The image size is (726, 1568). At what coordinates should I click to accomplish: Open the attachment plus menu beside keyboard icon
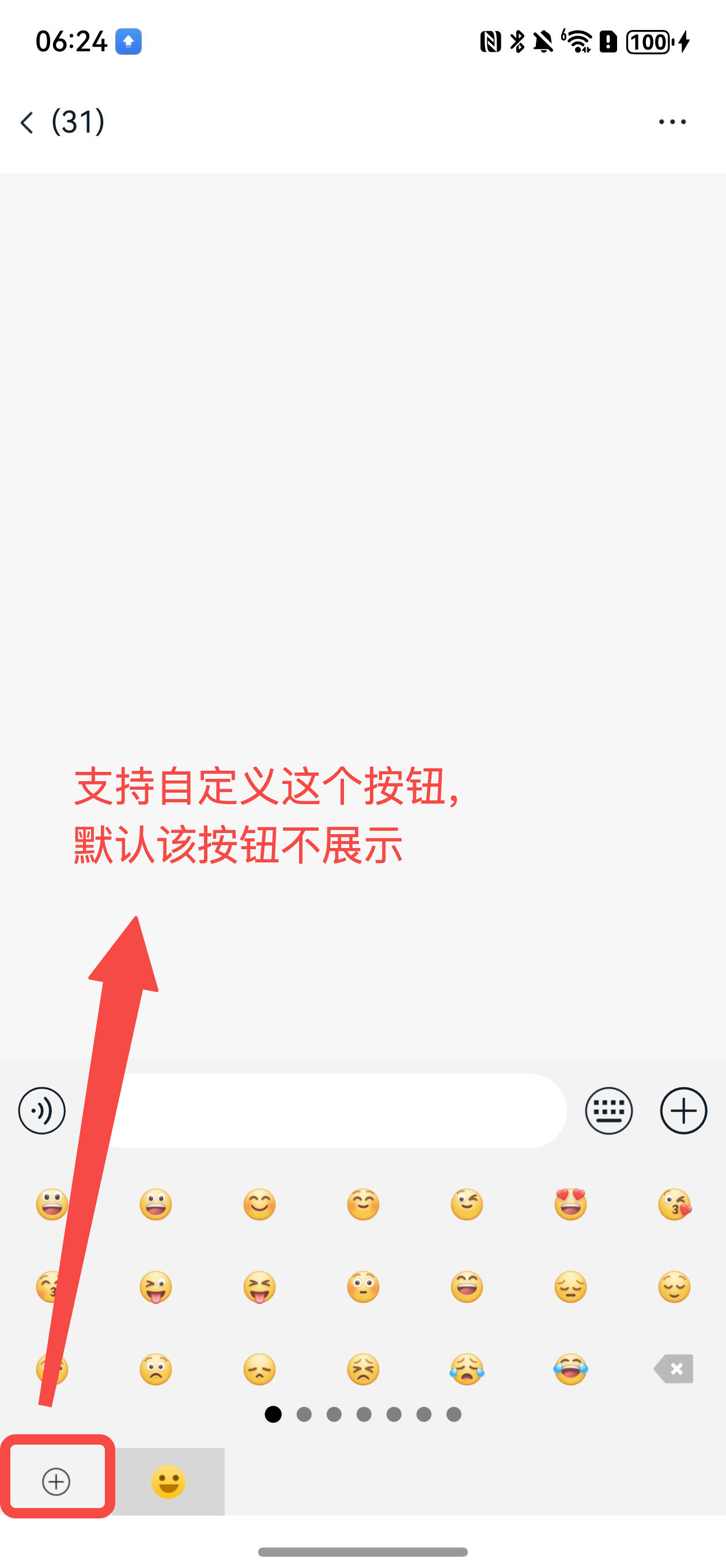[x=683, y=1110]
